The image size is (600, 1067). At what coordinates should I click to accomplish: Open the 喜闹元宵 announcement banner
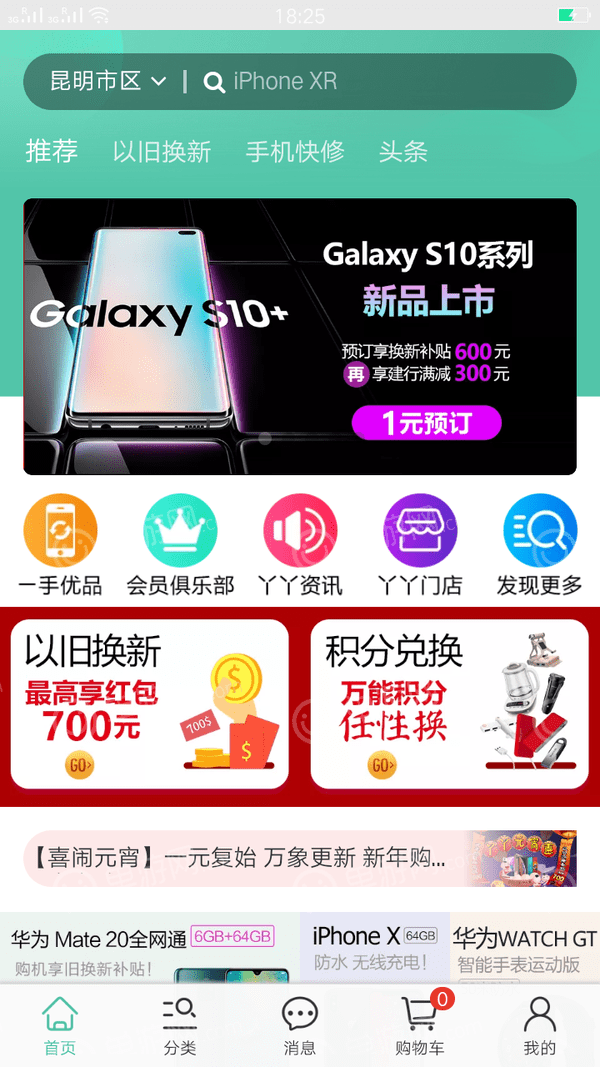click(x=300, y=858)
